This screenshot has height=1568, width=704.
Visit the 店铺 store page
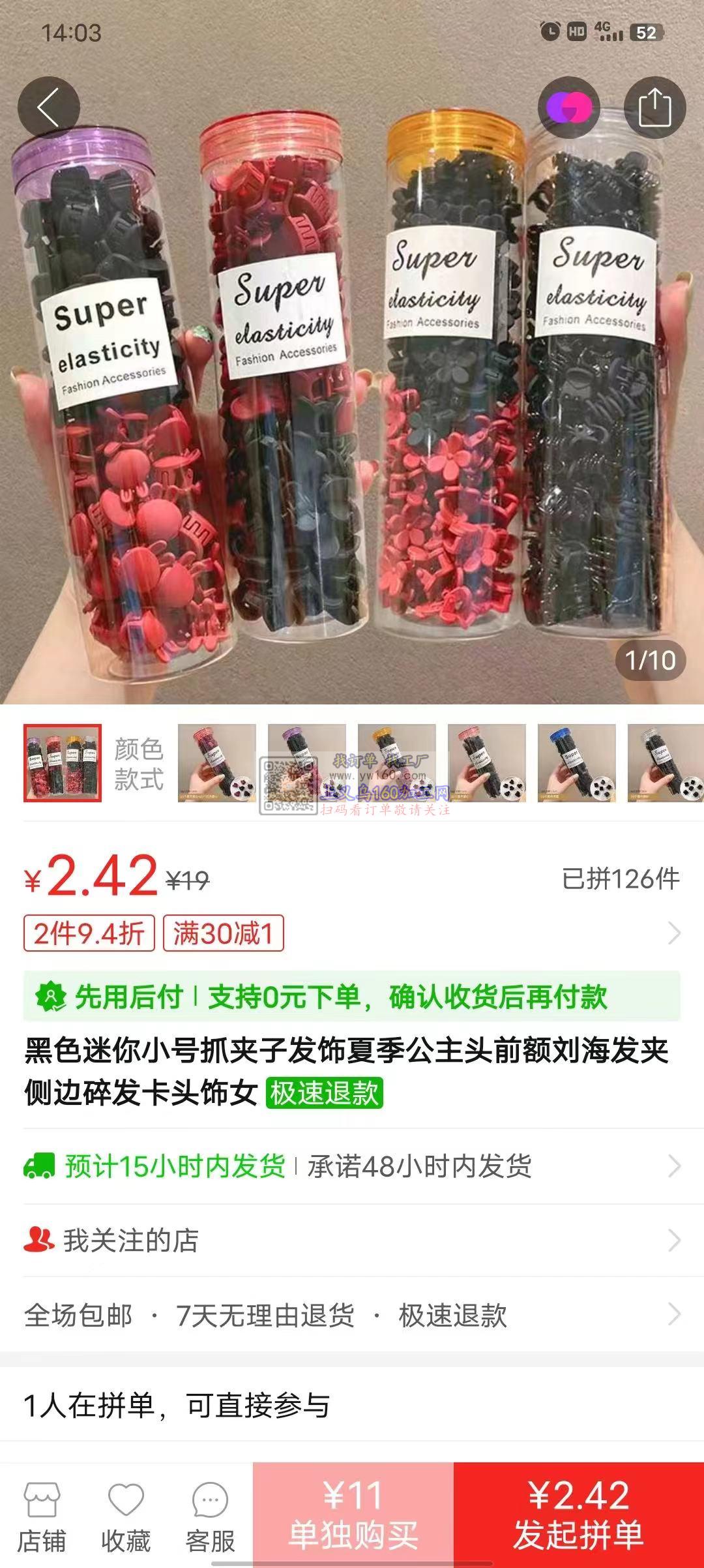(x=42, y=1517)
